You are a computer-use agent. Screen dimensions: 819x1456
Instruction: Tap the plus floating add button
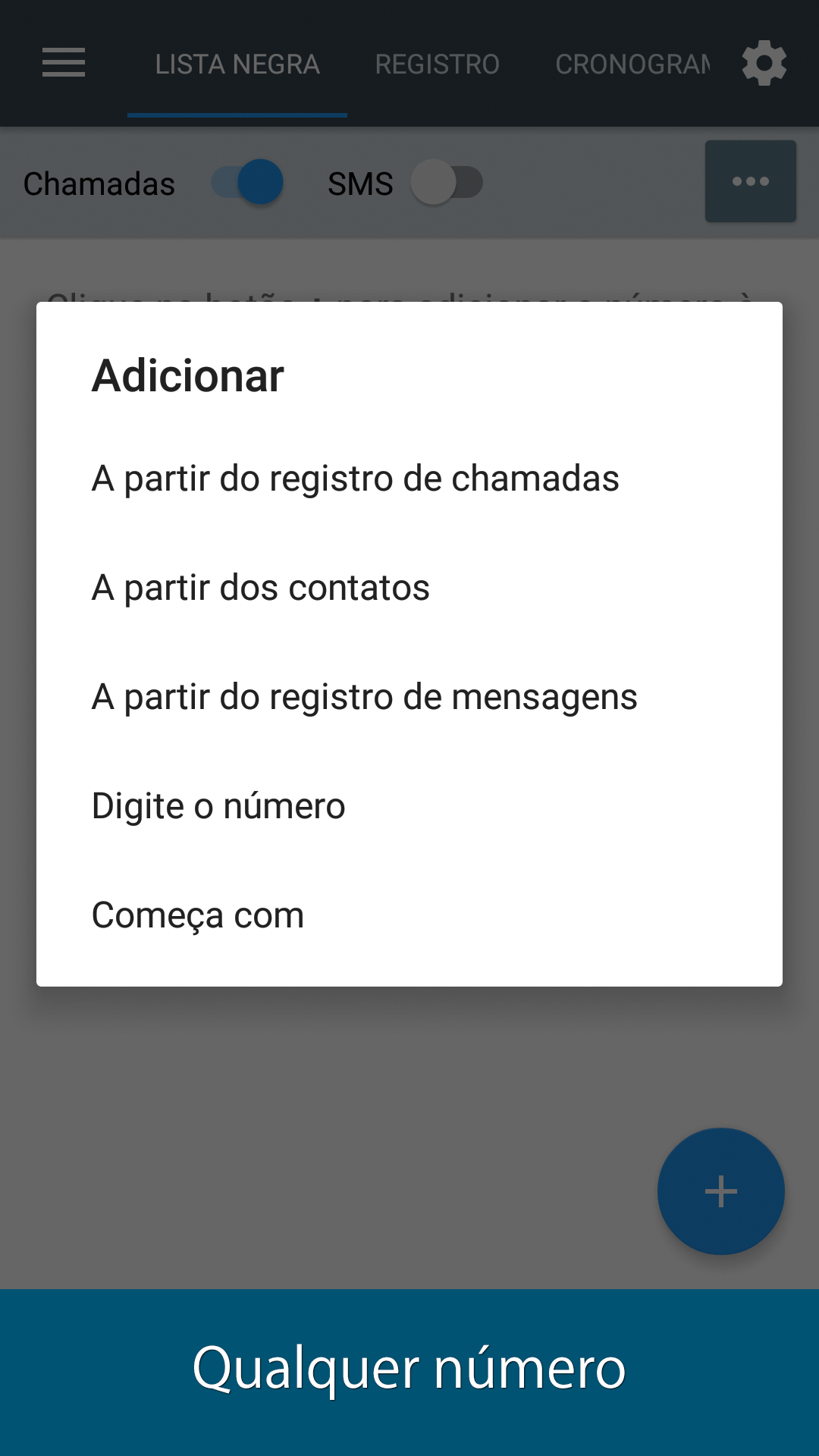click(x=721, y=1191)
